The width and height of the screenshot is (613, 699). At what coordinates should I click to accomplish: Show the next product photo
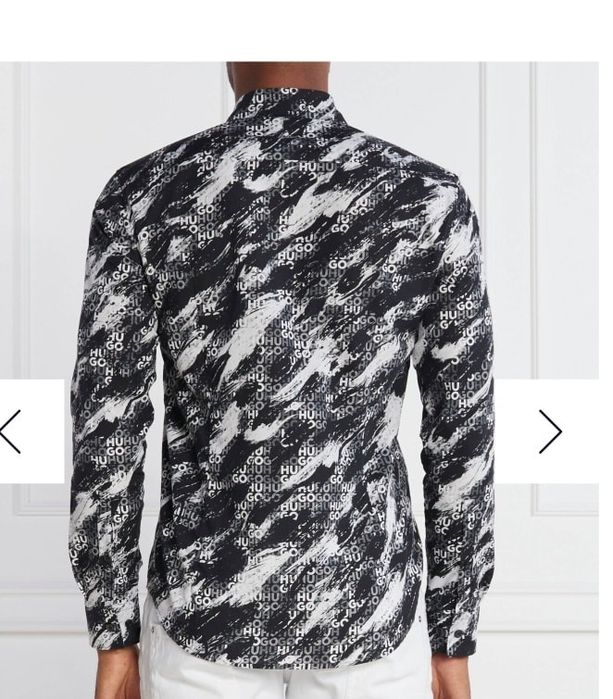(x=550, y=431)
